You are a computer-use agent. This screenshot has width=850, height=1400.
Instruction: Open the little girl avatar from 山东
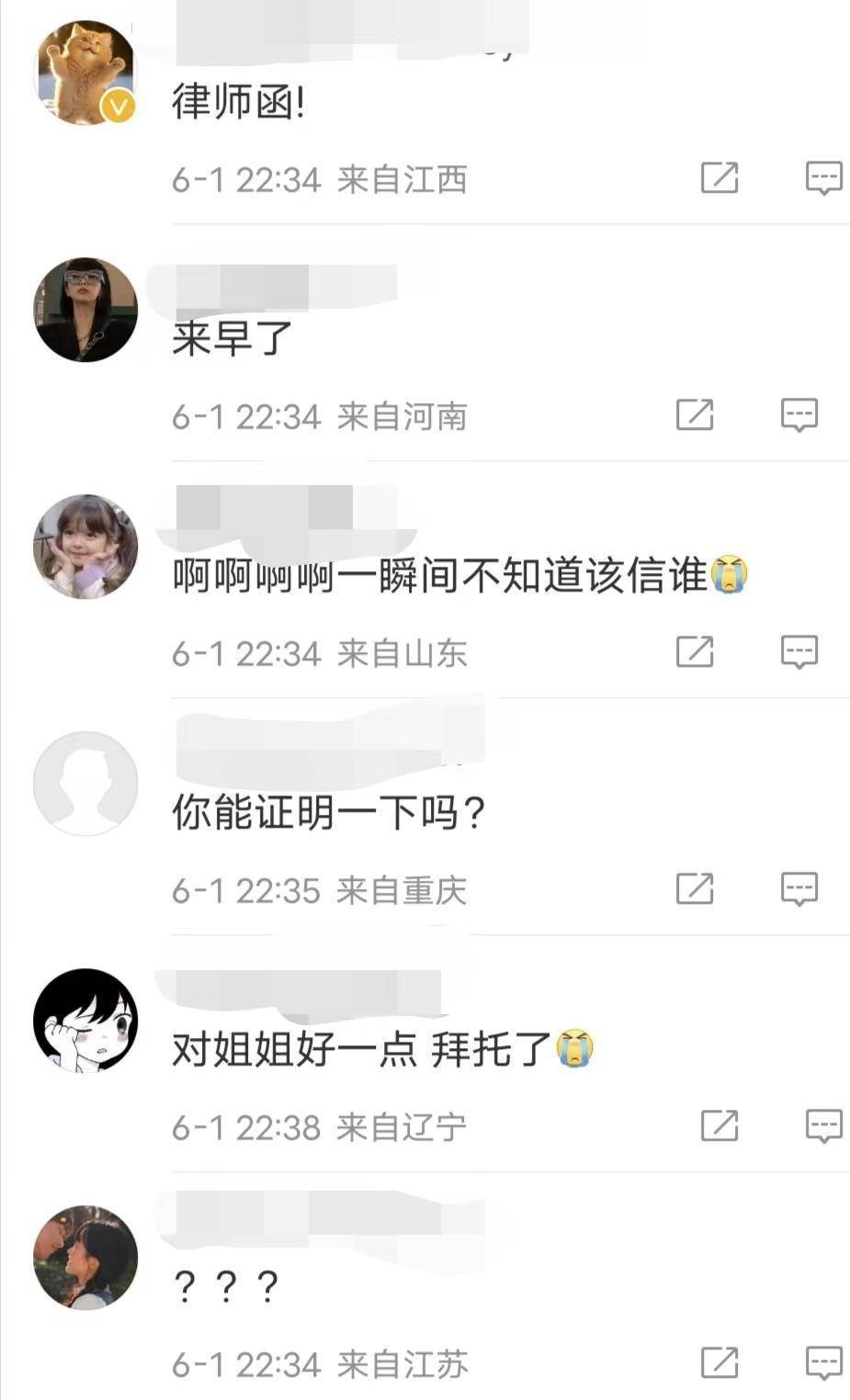click(85, 547)
